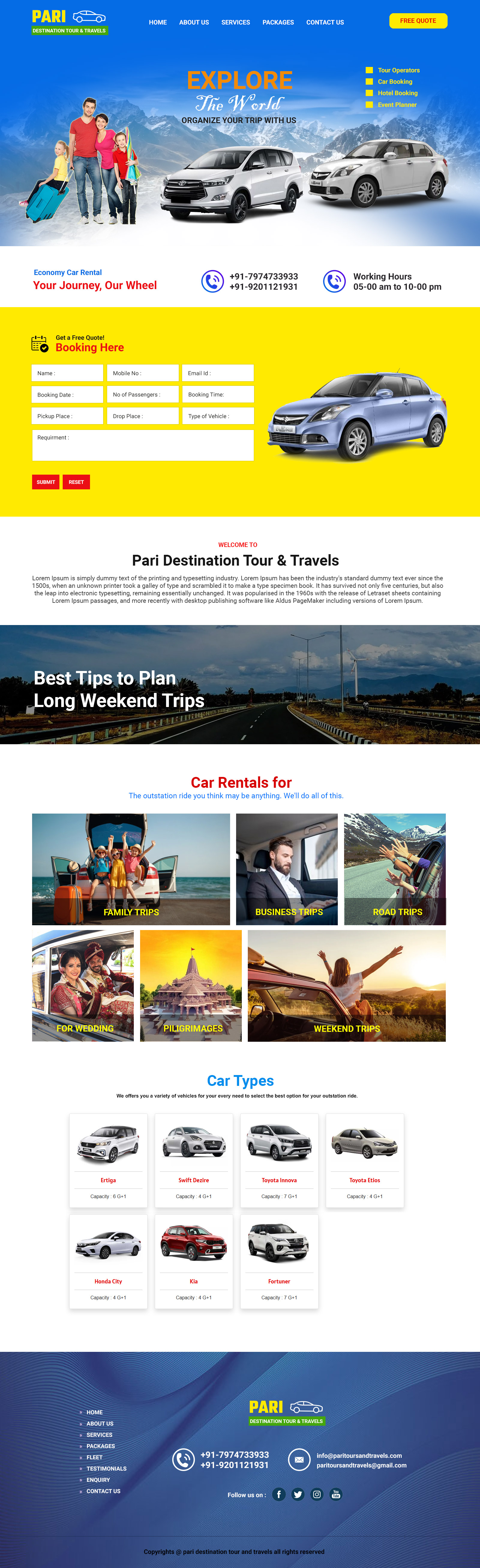Visit the Facebook page
Image resolution: width=480 pixels, height=1568 pixels.
pyautogui.click(x=279, y=1494)
